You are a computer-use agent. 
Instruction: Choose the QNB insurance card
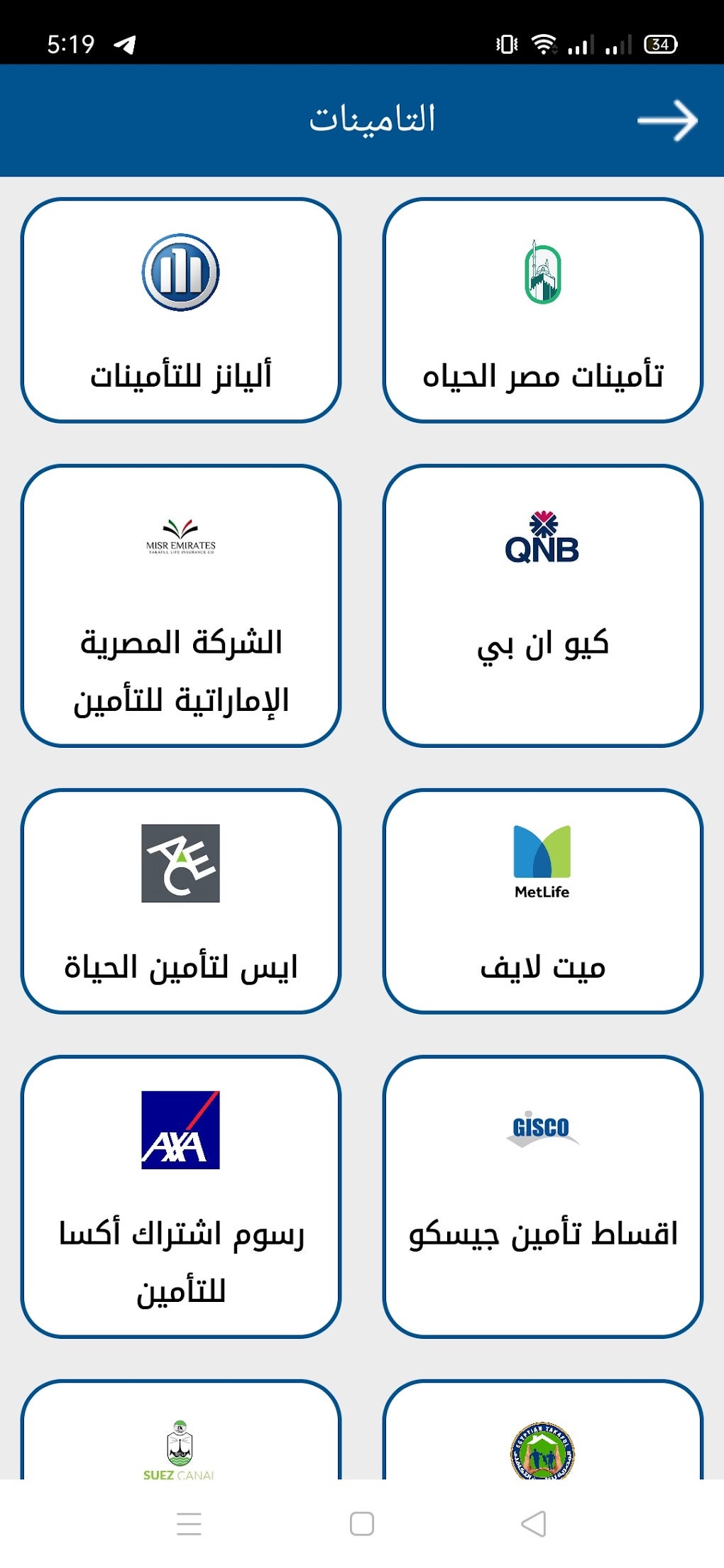click(543, 605)
